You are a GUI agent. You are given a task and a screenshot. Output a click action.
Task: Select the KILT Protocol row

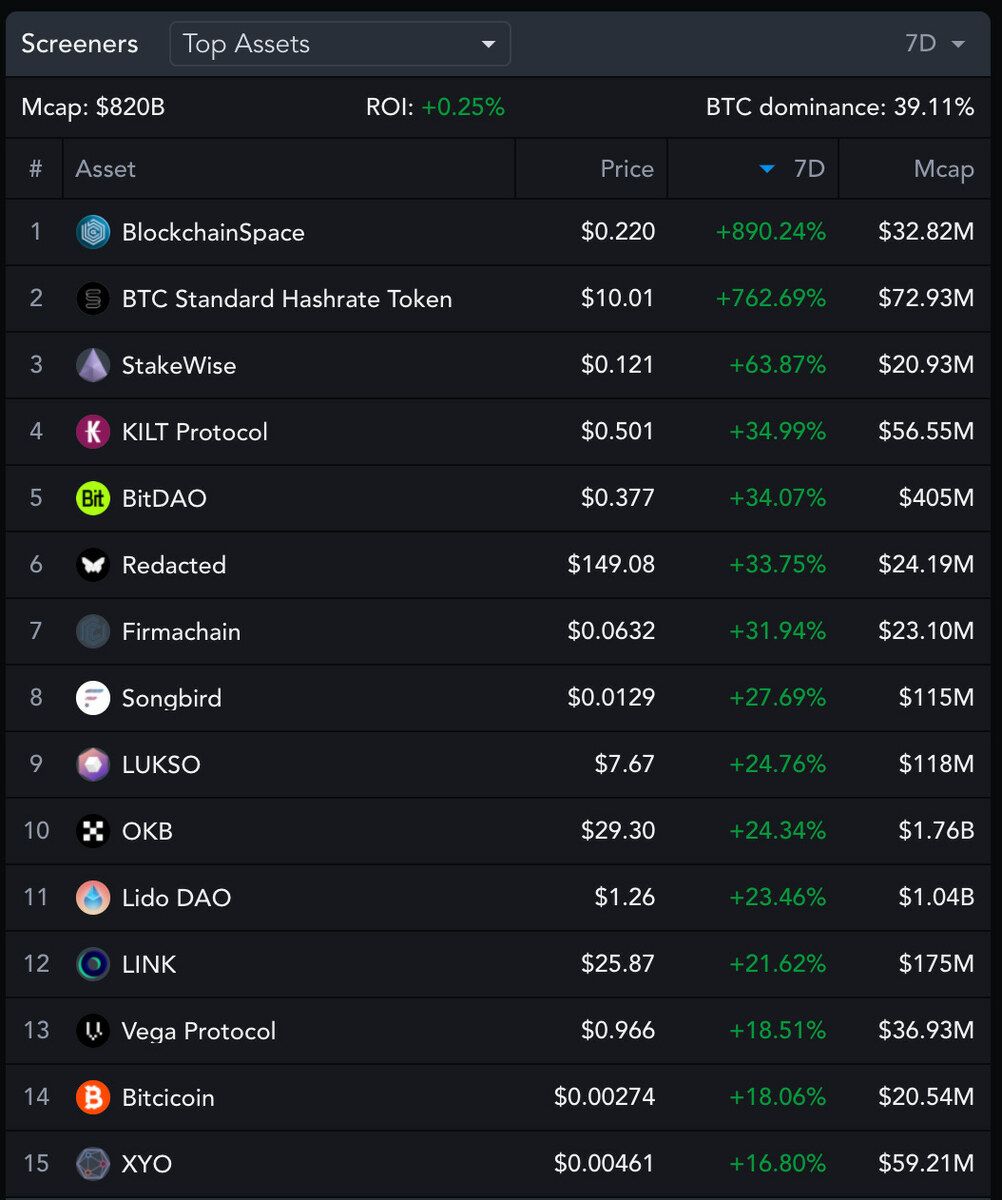pyautogui.click(x=194, y=432)
